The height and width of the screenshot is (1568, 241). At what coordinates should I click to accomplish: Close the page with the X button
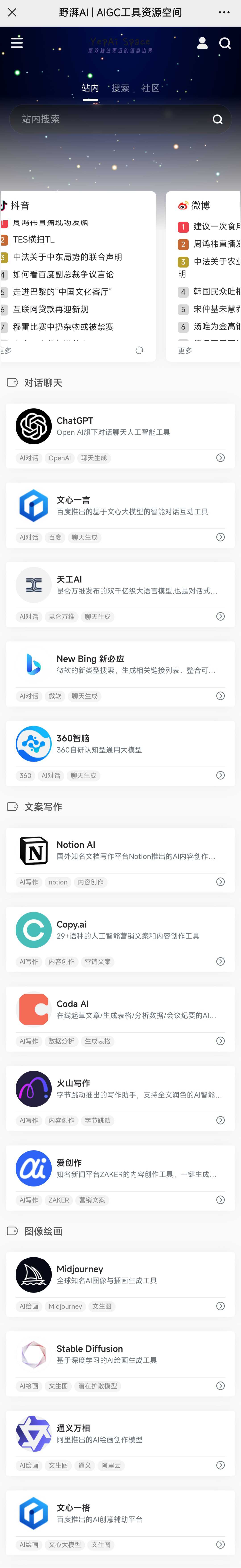click(12, 12)
